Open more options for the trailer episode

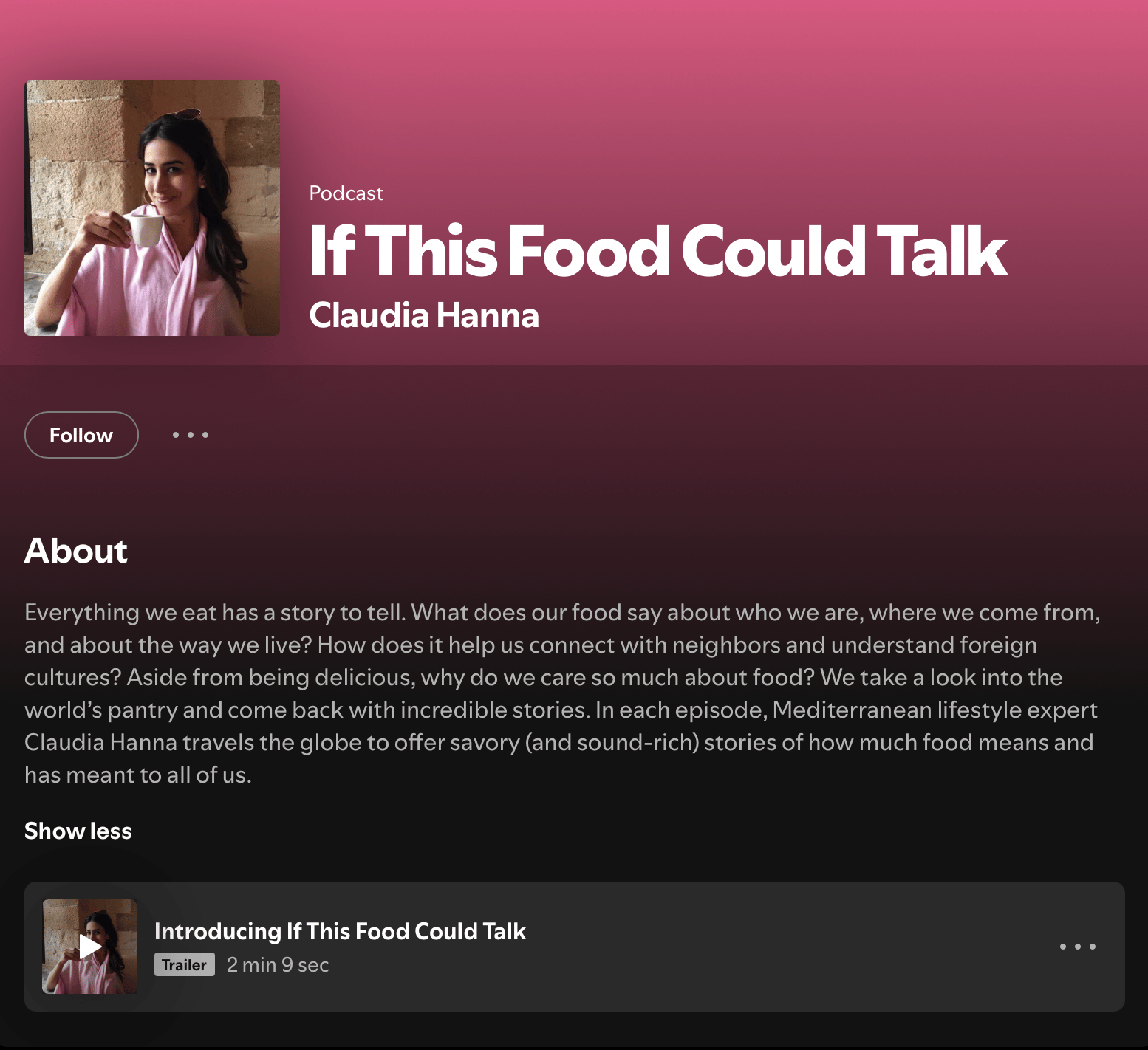point(1077,947)
